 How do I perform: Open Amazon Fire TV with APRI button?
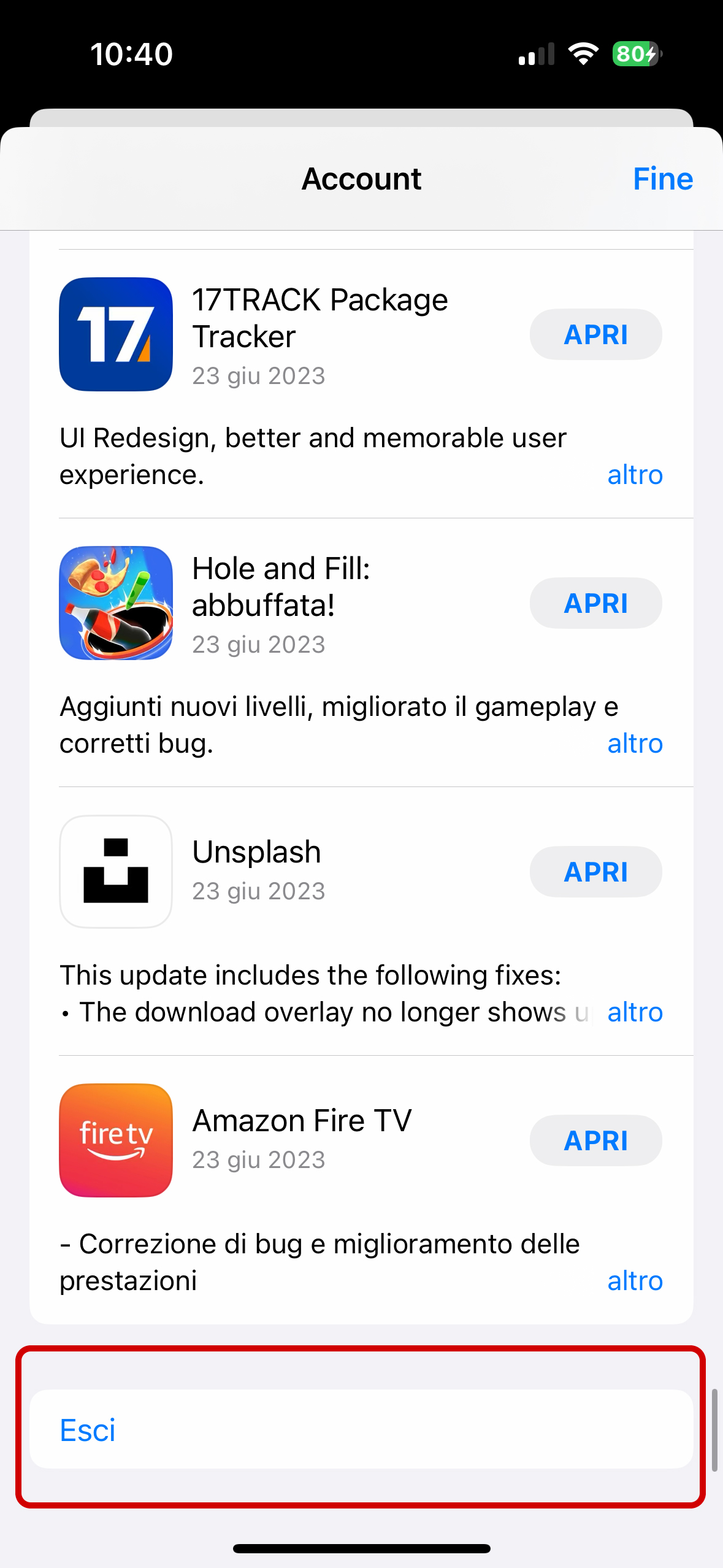point(595,1140)
